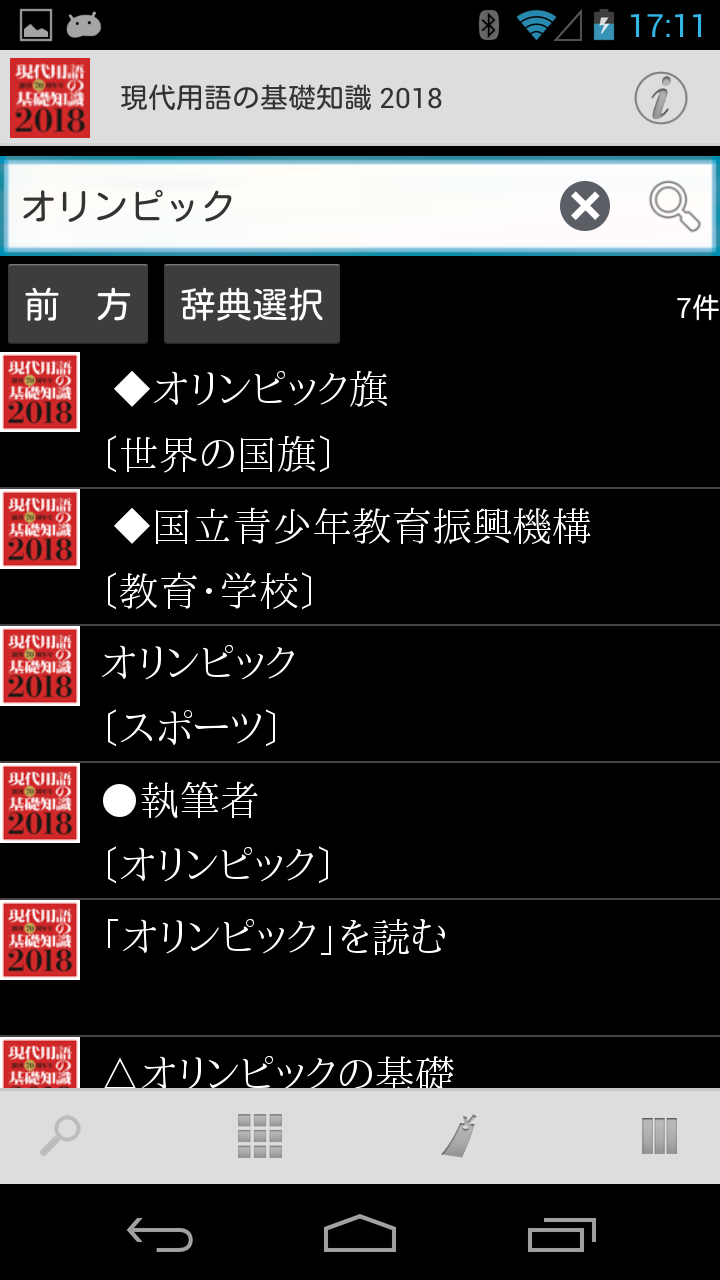Viewport: 720px width, 1280px height.
Task: Open the bookmark tag tab in the bottom bar
Action: pos(460,1136)
